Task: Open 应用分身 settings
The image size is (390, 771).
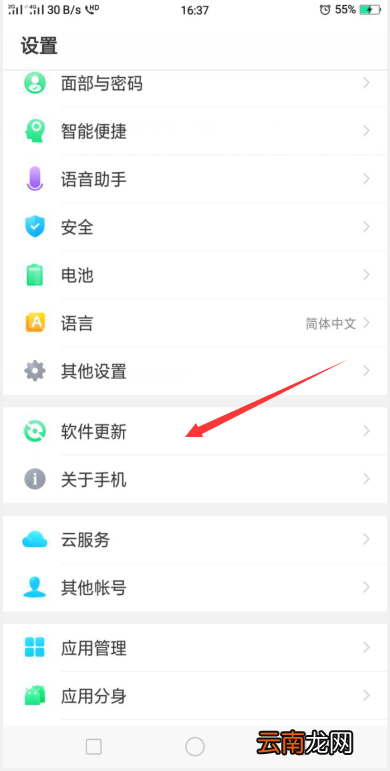Action: pyautogui.click(x=195, y=696)
